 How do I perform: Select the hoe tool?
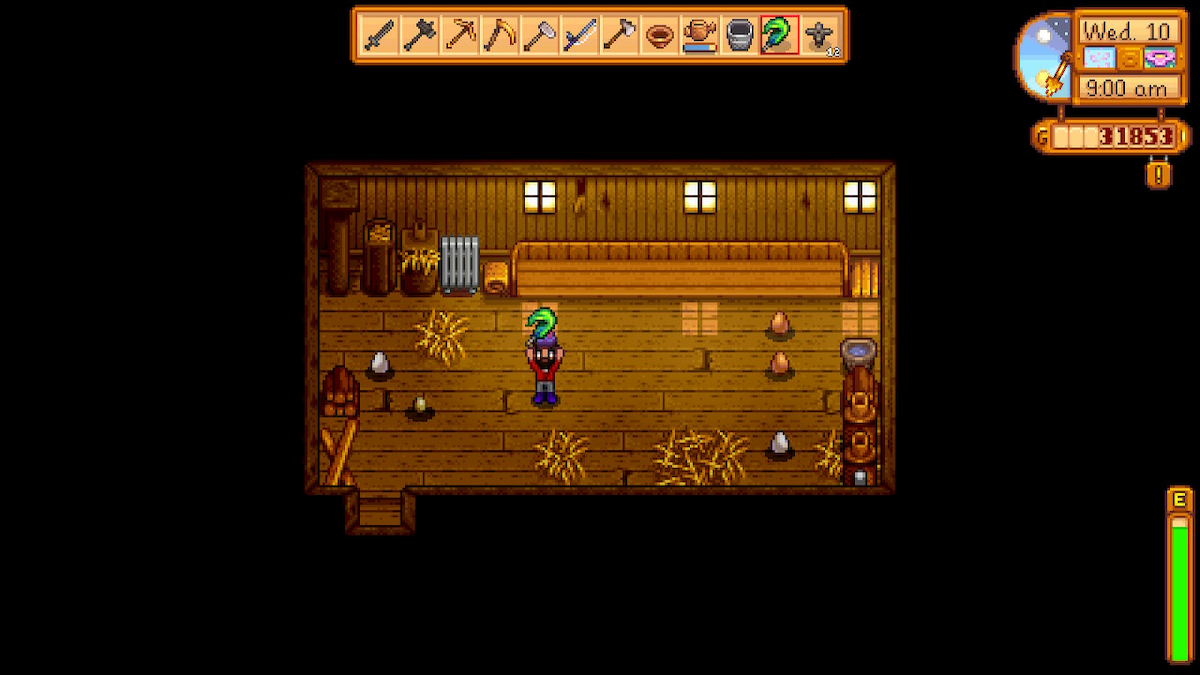tap(539, 36)
